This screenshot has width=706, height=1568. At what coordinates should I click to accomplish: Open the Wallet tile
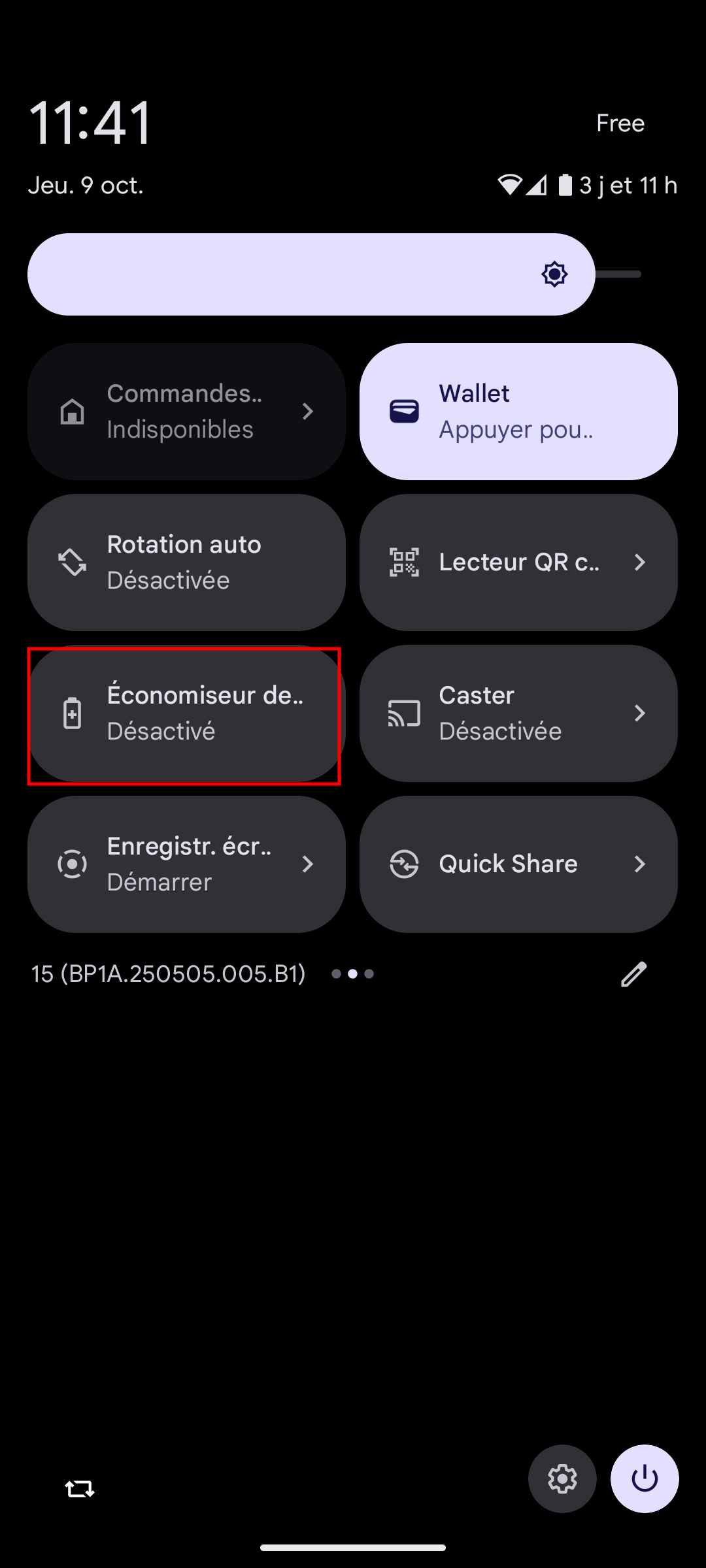[x=518, y=412]
